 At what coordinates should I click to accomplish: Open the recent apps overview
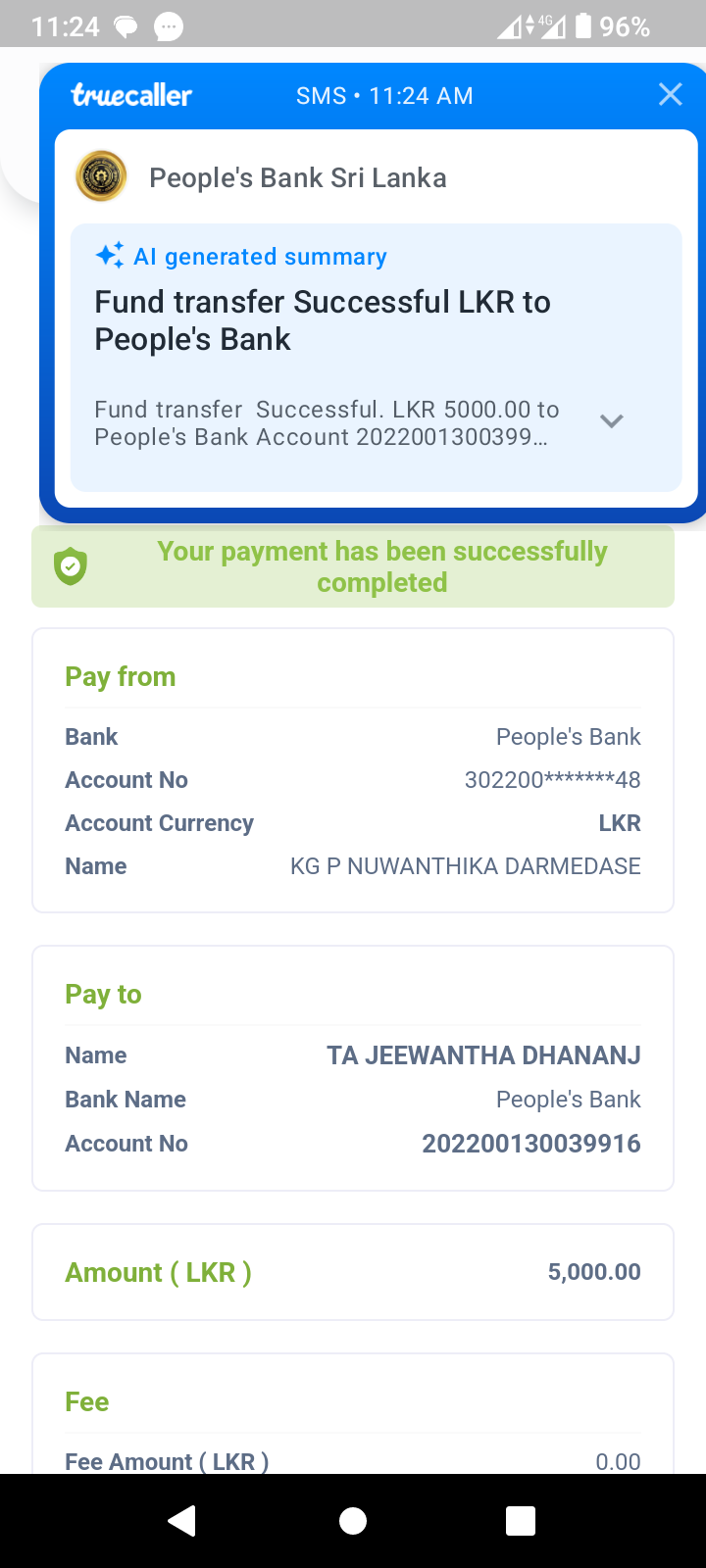click(521, 1520)
